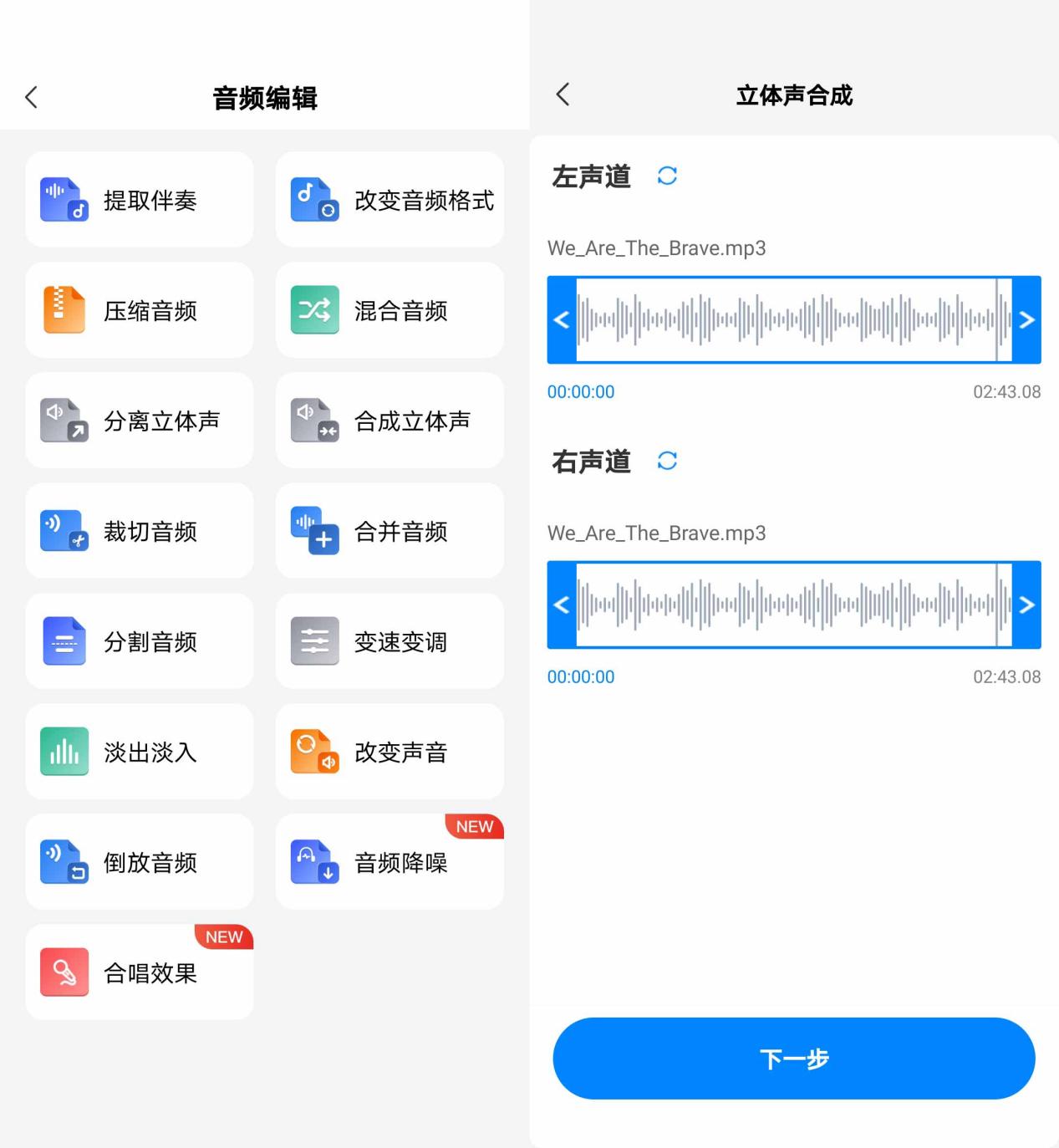The width and height of the screenshot is (1059, 1148).
Task: Open the new 音频降噪 (noise reduction) tool
Action: (x=389, y=862)
